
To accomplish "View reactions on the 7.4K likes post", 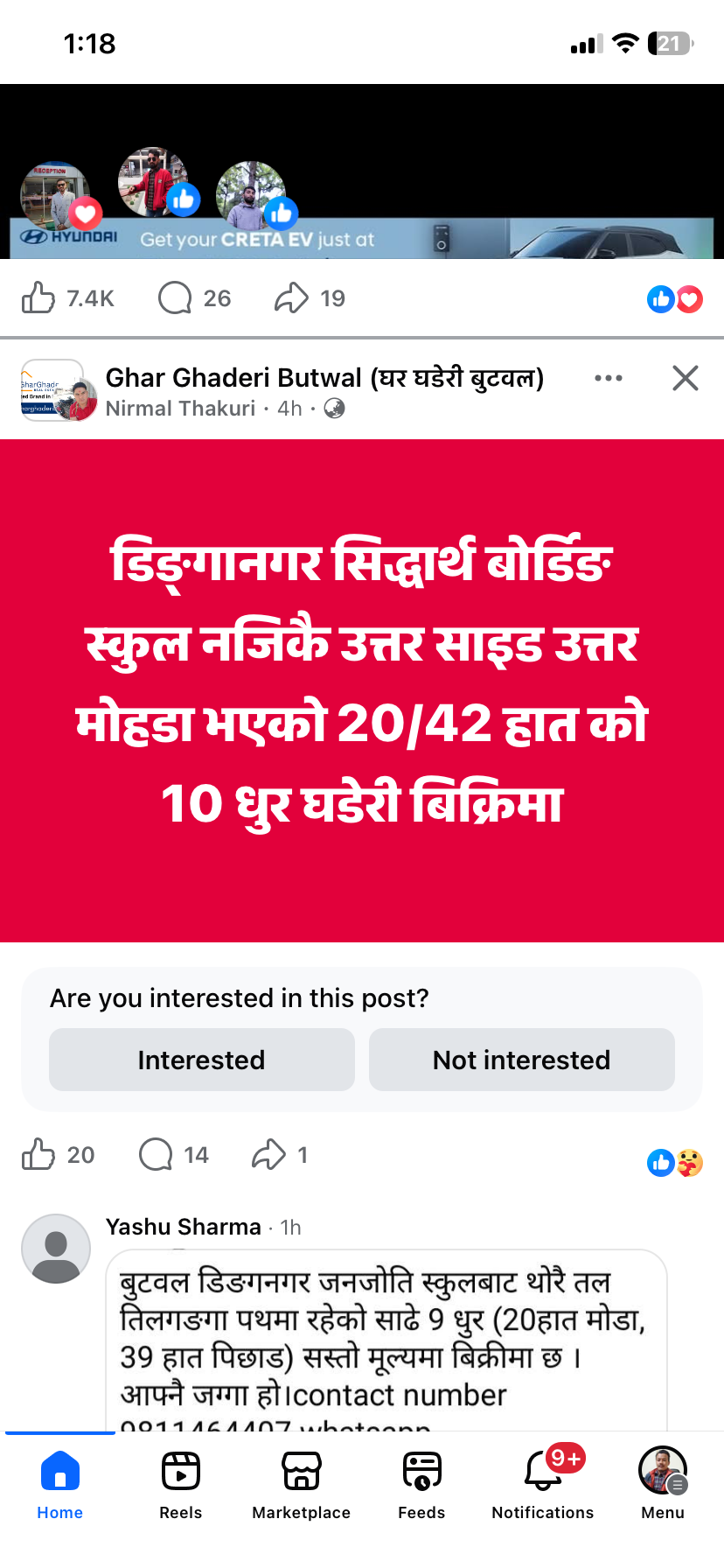I will tap(674, 299).
